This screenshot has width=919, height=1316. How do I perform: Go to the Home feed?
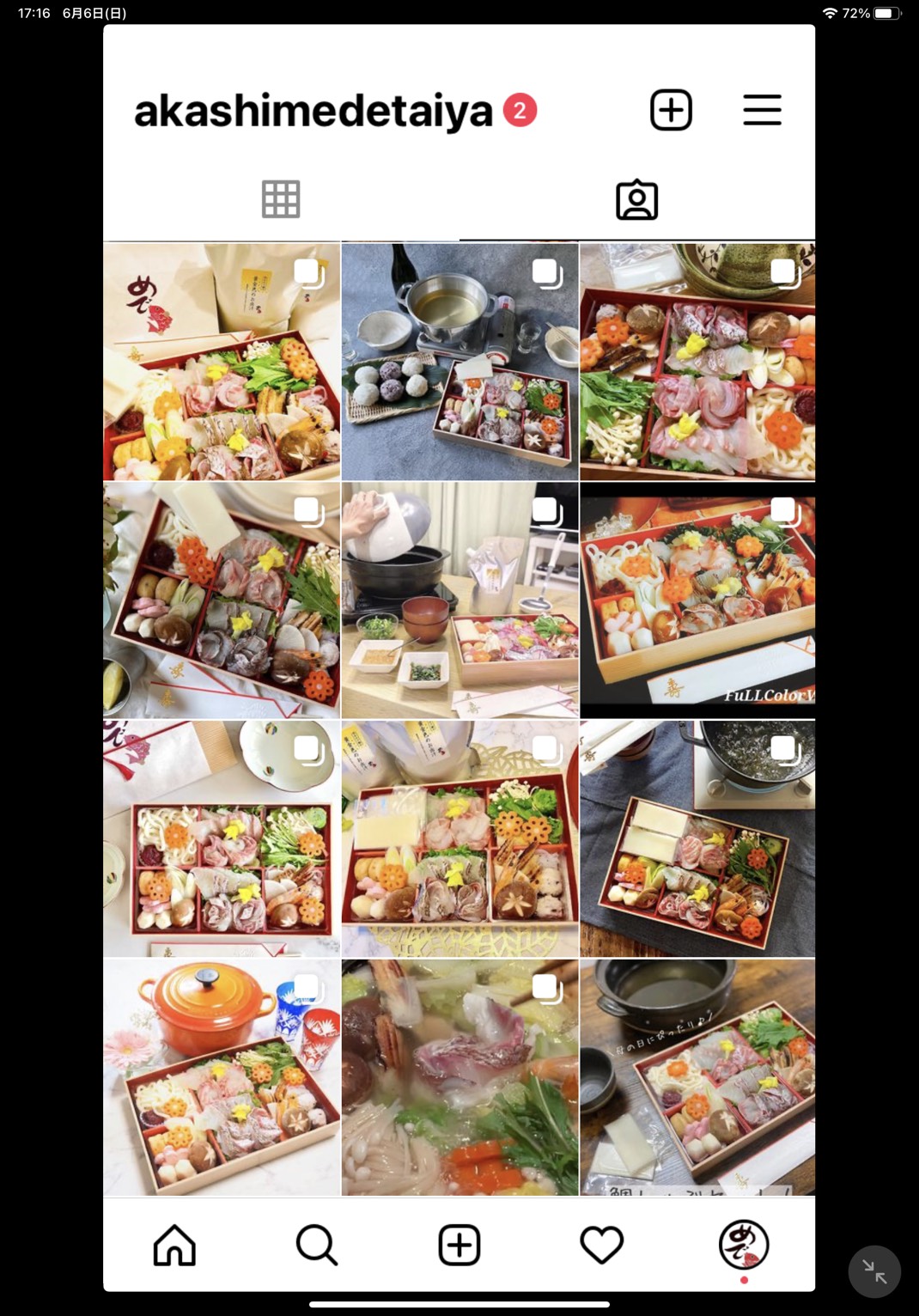click(x=174, y=1245)
